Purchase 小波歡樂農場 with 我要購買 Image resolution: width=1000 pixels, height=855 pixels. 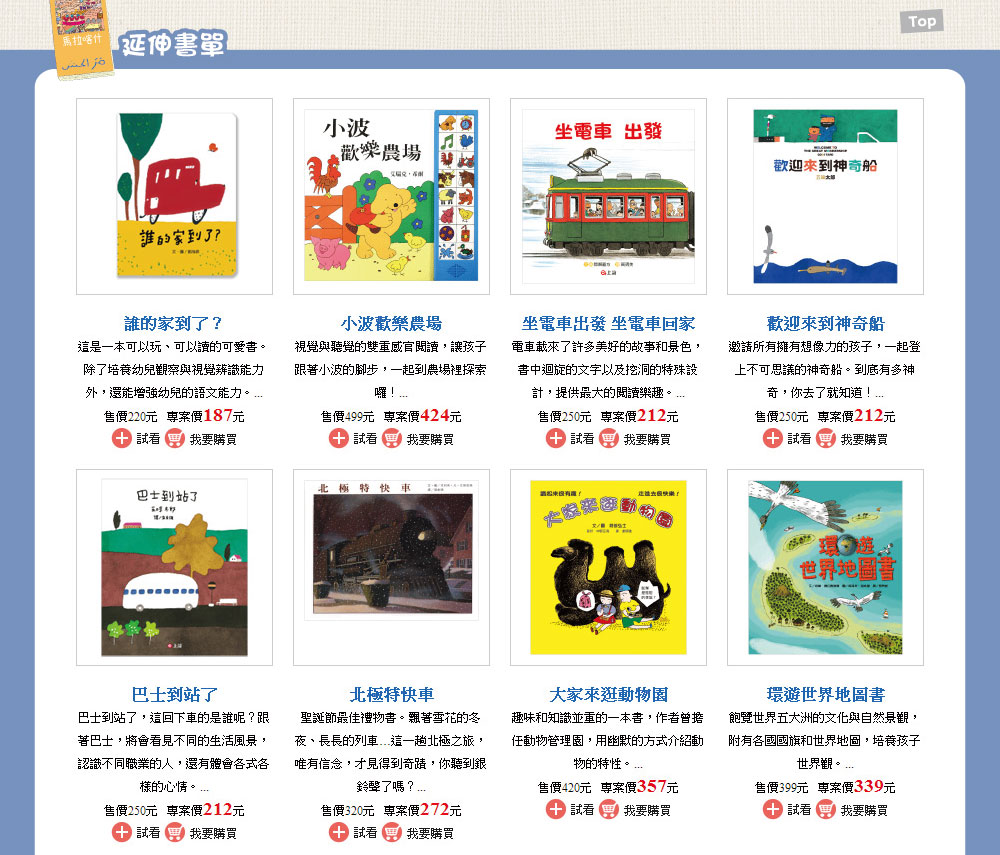(420, 438)
